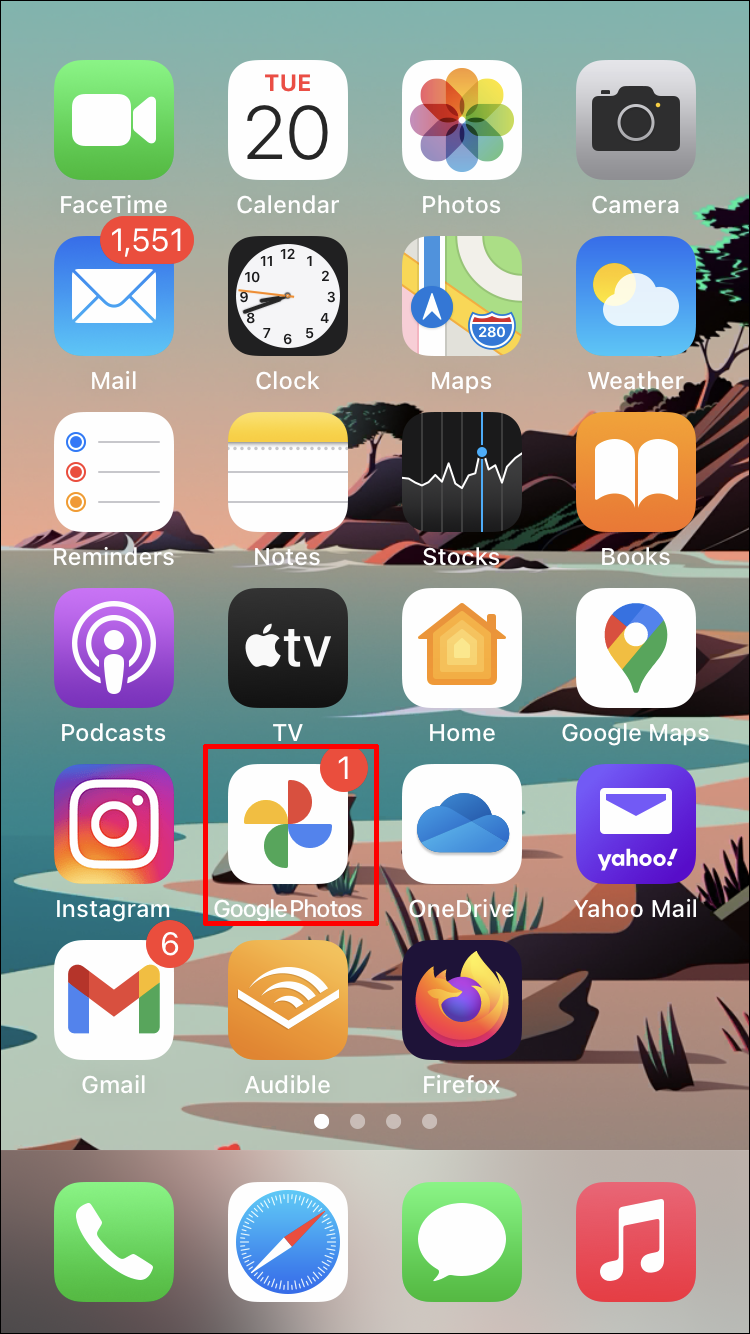Open the Notes app

click(x=288, y=472)
